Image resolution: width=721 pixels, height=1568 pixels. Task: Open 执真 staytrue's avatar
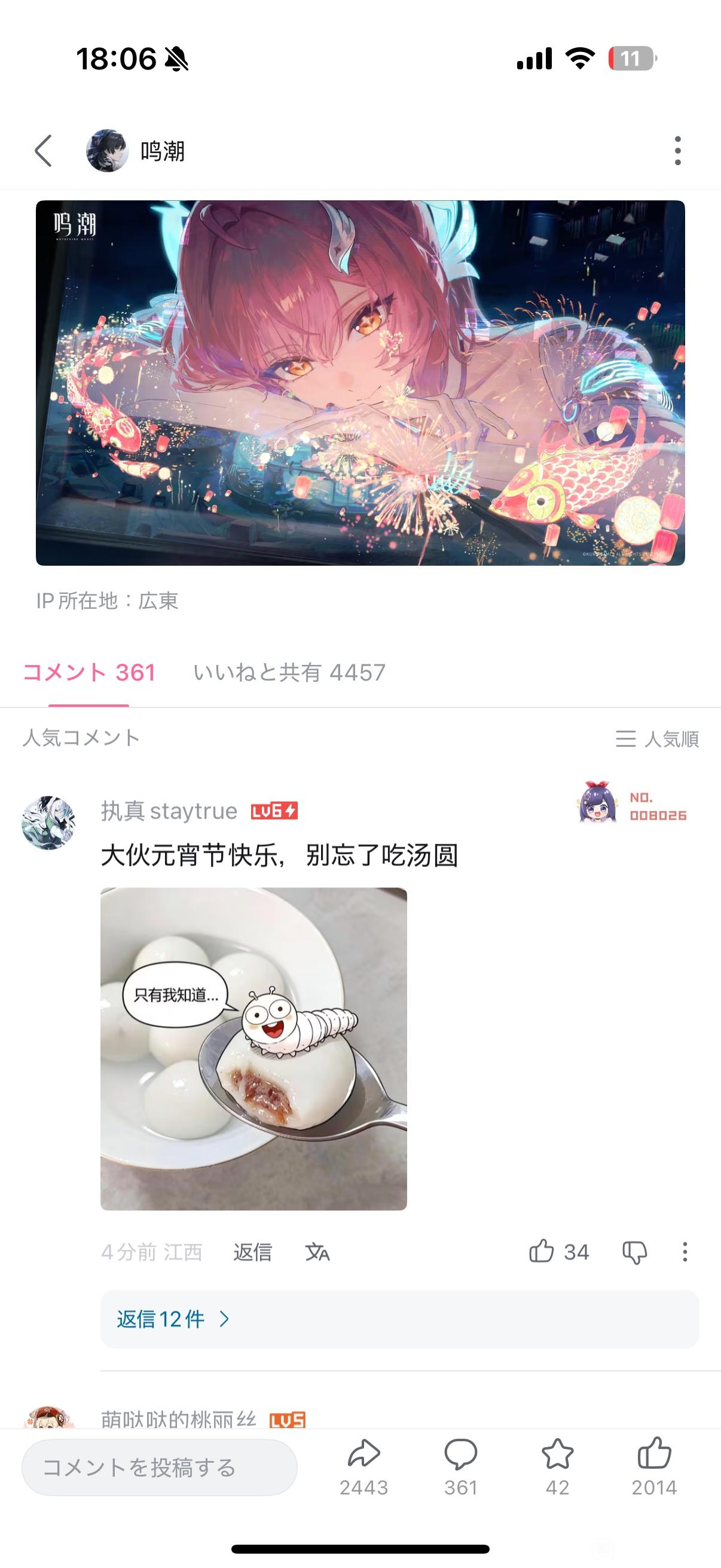(x=48, y=823)
